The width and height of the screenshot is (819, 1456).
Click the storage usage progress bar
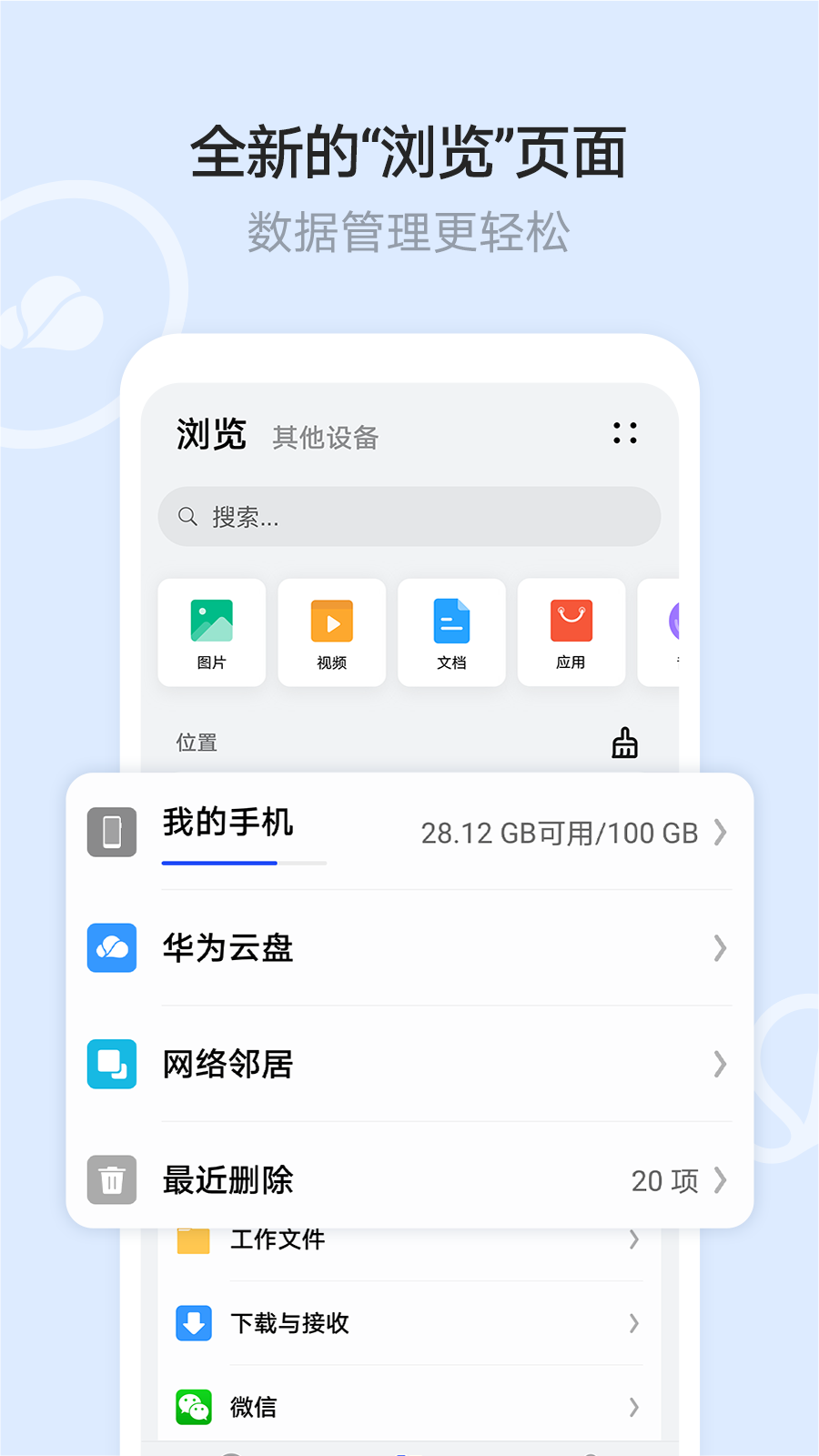pos(243,864)
